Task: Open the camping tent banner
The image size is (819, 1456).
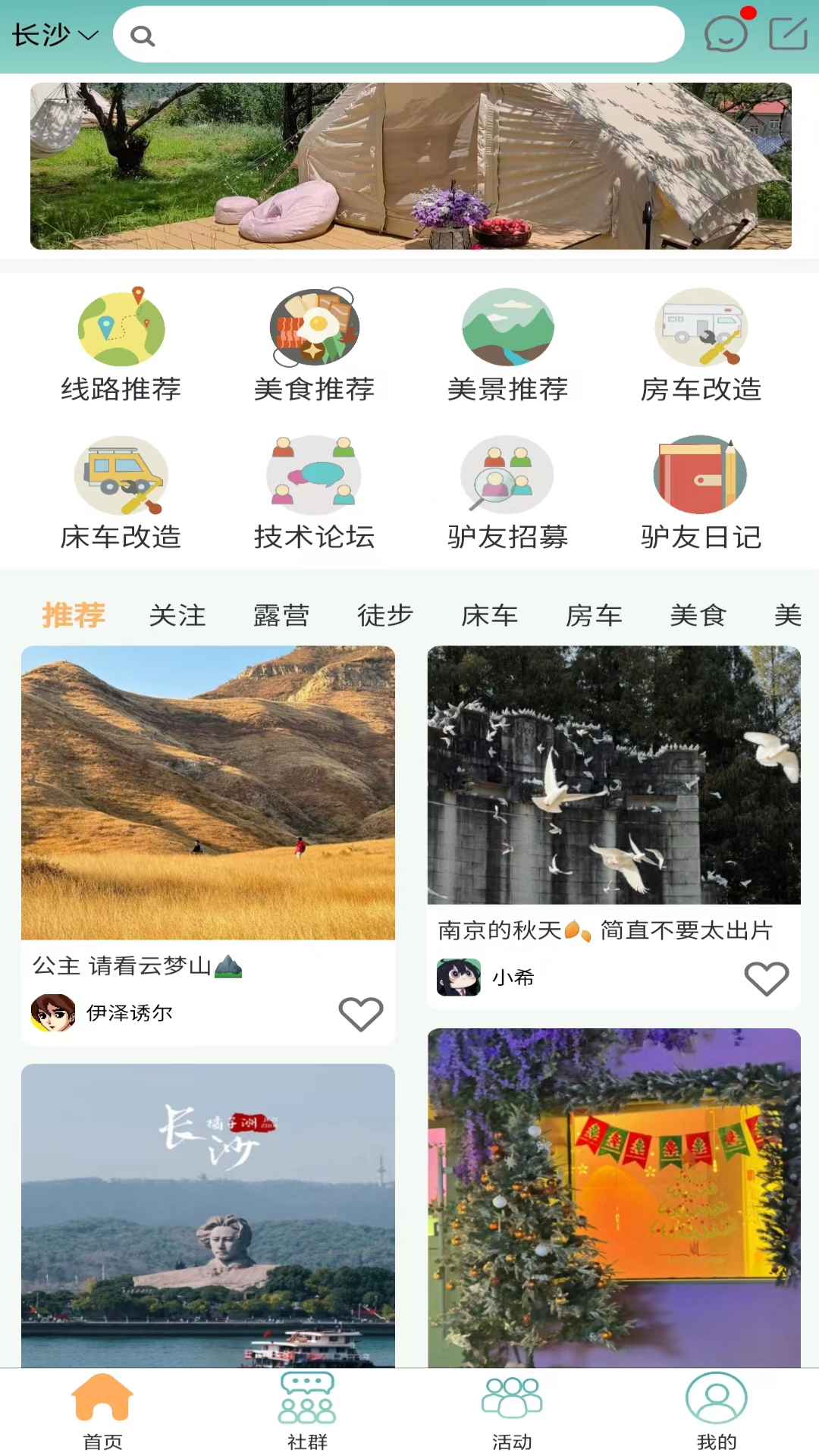Action: tap(410, 166)
